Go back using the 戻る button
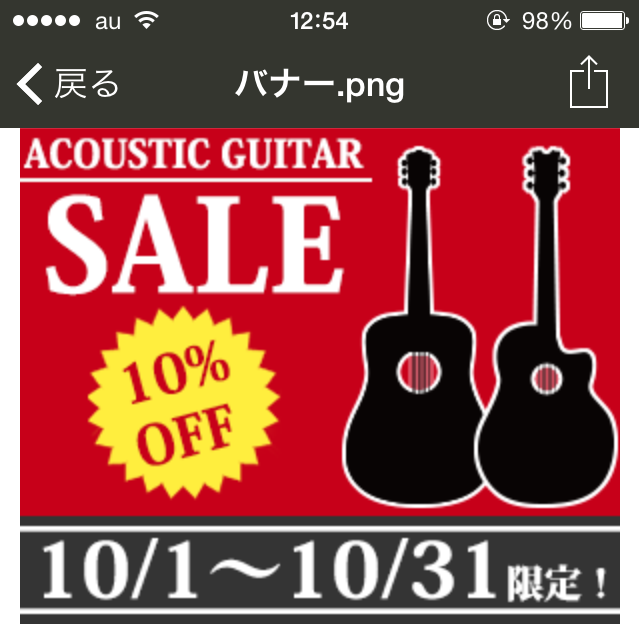639x635 pixels. coord(68,84)
